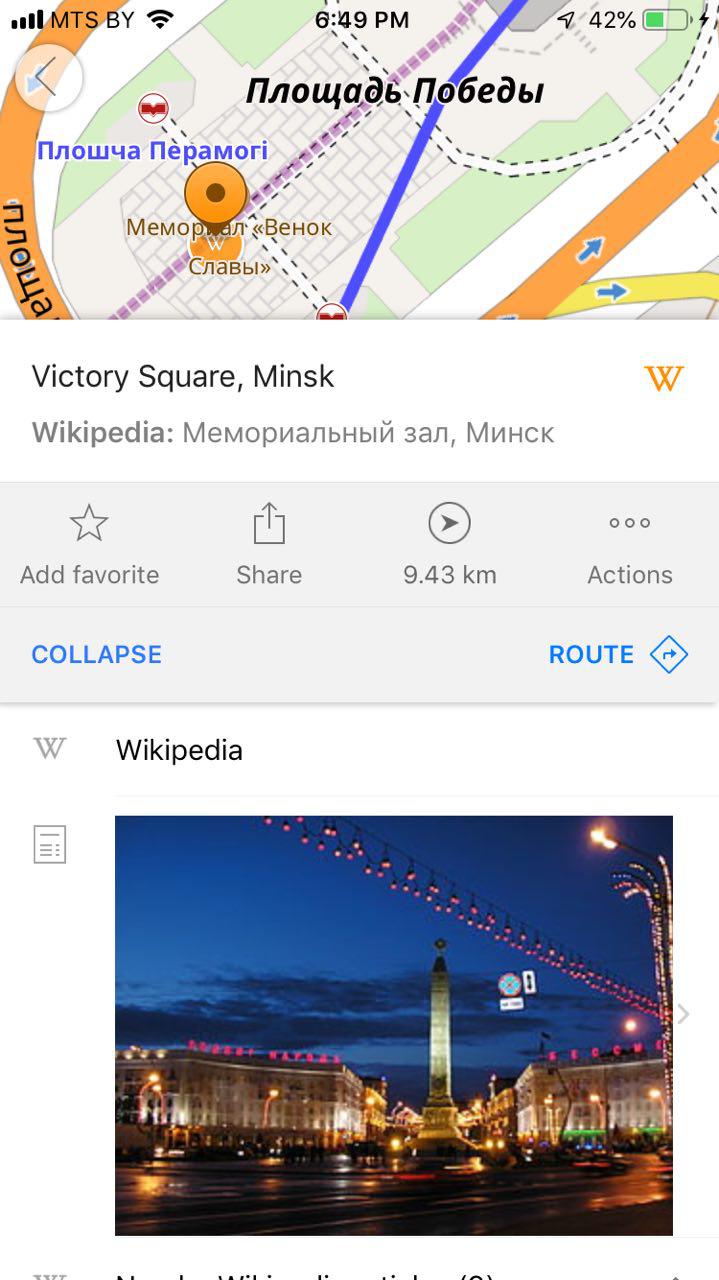Open the Victory Square Wikipedia photo
Image resolution: width=719 pixels, height=1280 pixels.
tap(394, 1025)
